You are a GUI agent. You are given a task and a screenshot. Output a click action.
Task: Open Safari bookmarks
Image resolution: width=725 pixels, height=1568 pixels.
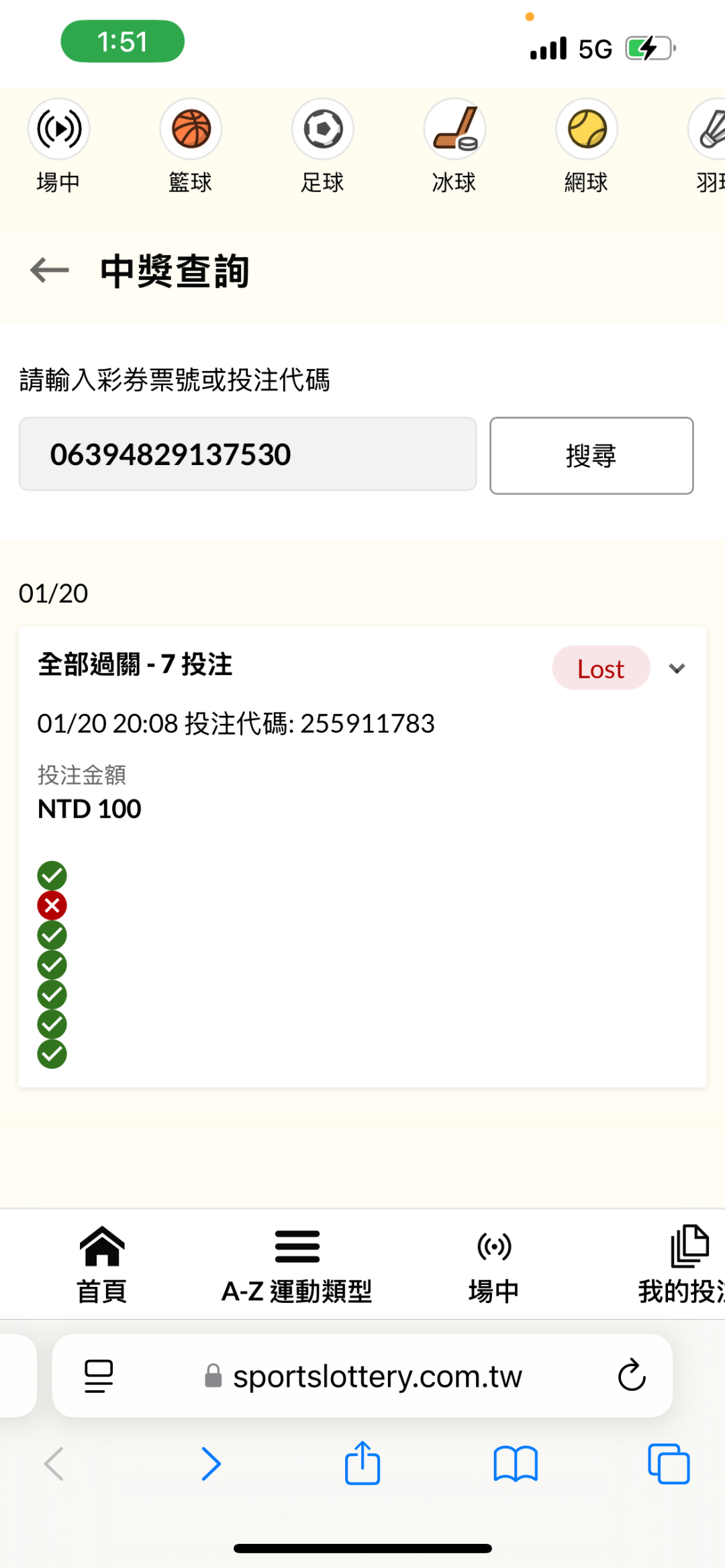click(x=515, y=1463)
